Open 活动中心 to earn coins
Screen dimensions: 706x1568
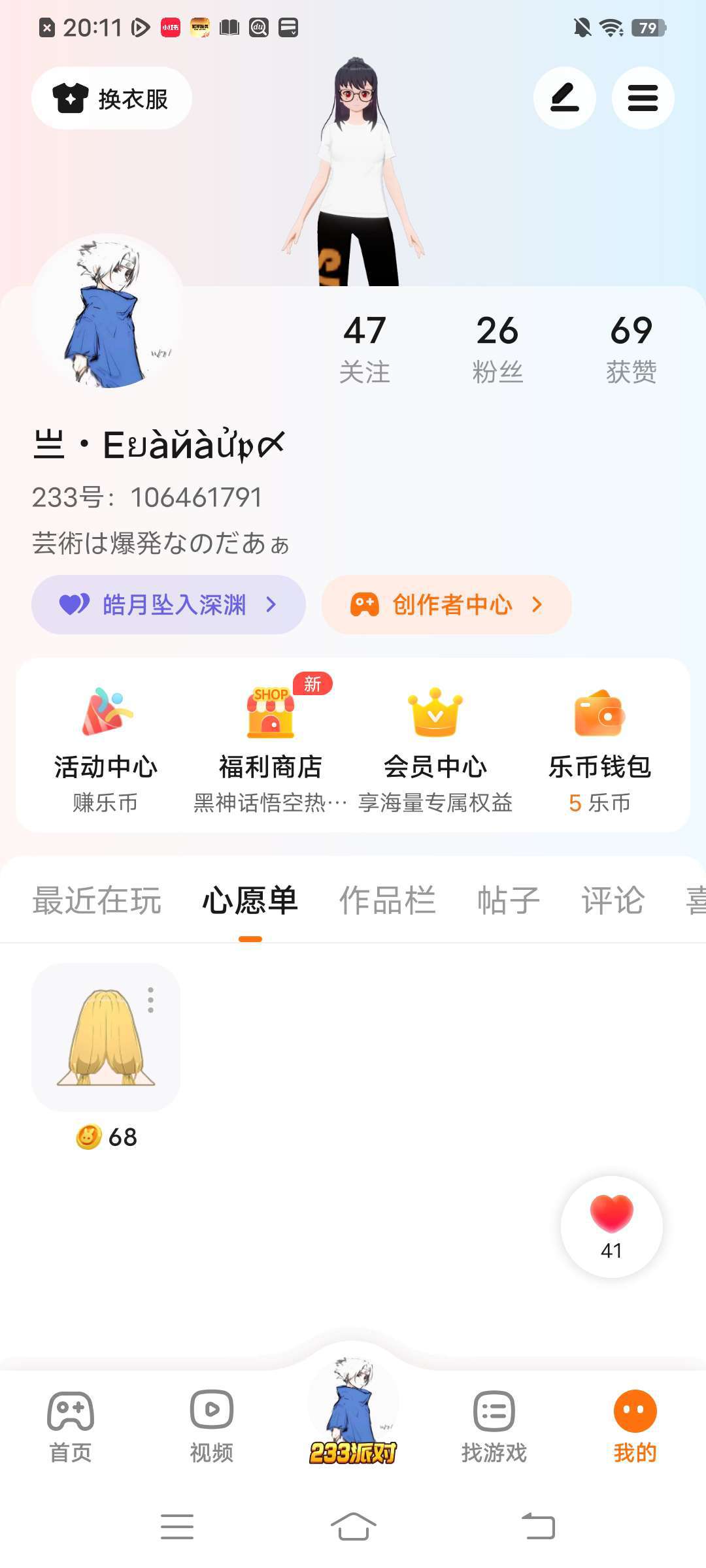[x=106, y=746]
